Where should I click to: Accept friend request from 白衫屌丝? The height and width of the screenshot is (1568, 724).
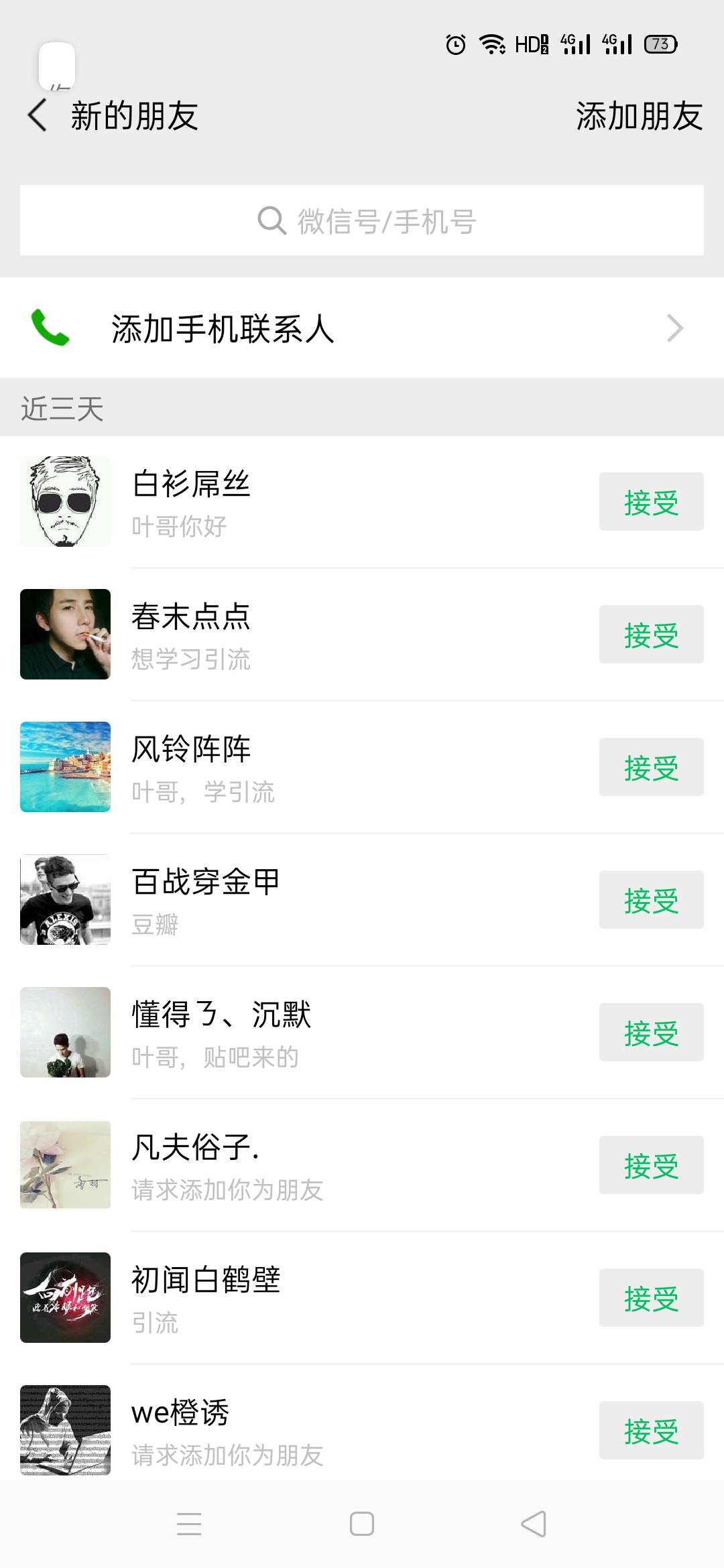pyautogui.click(x=651, y=502)
